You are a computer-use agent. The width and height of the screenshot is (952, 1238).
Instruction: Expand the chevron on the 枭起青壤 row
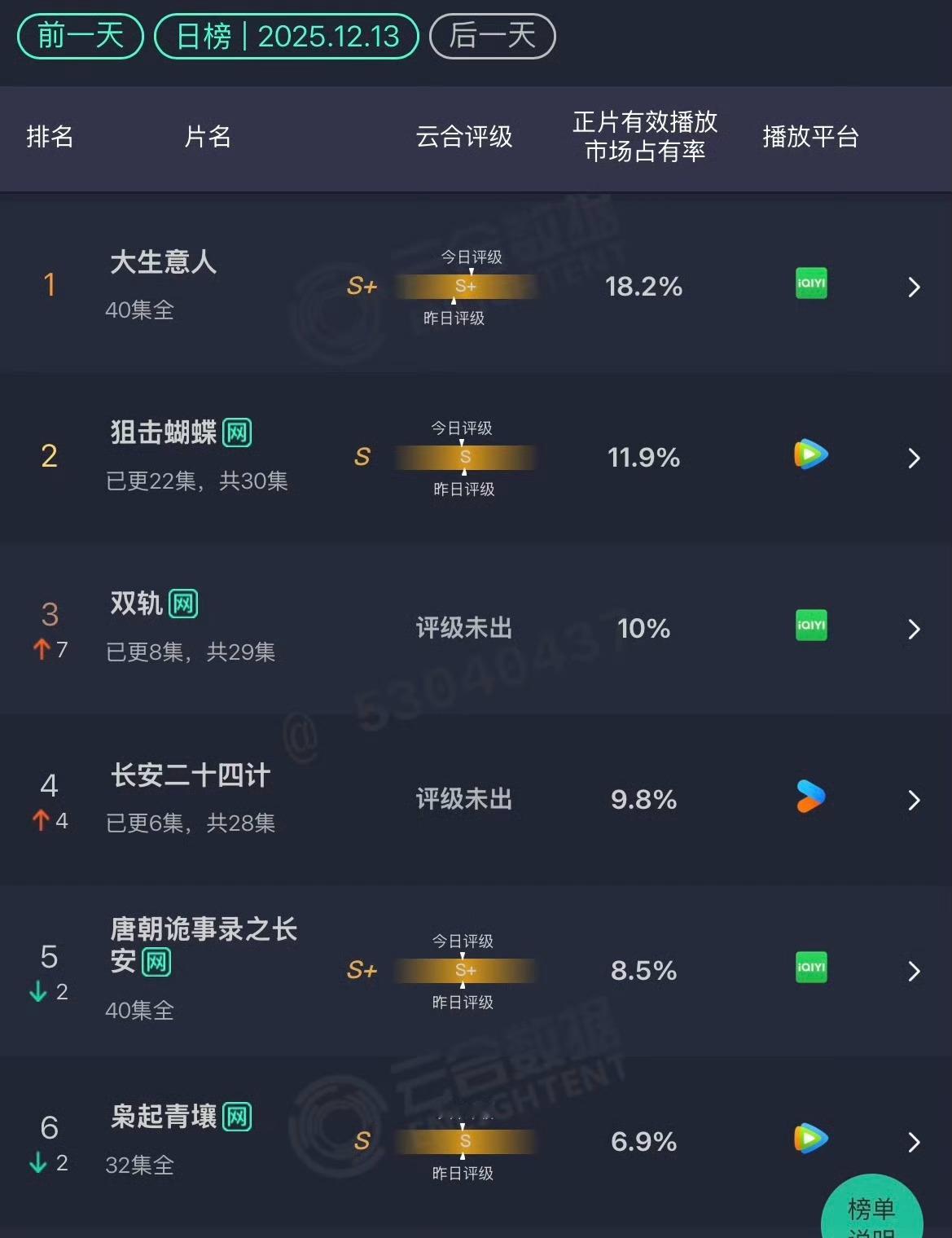click(x=914, y=1142)
